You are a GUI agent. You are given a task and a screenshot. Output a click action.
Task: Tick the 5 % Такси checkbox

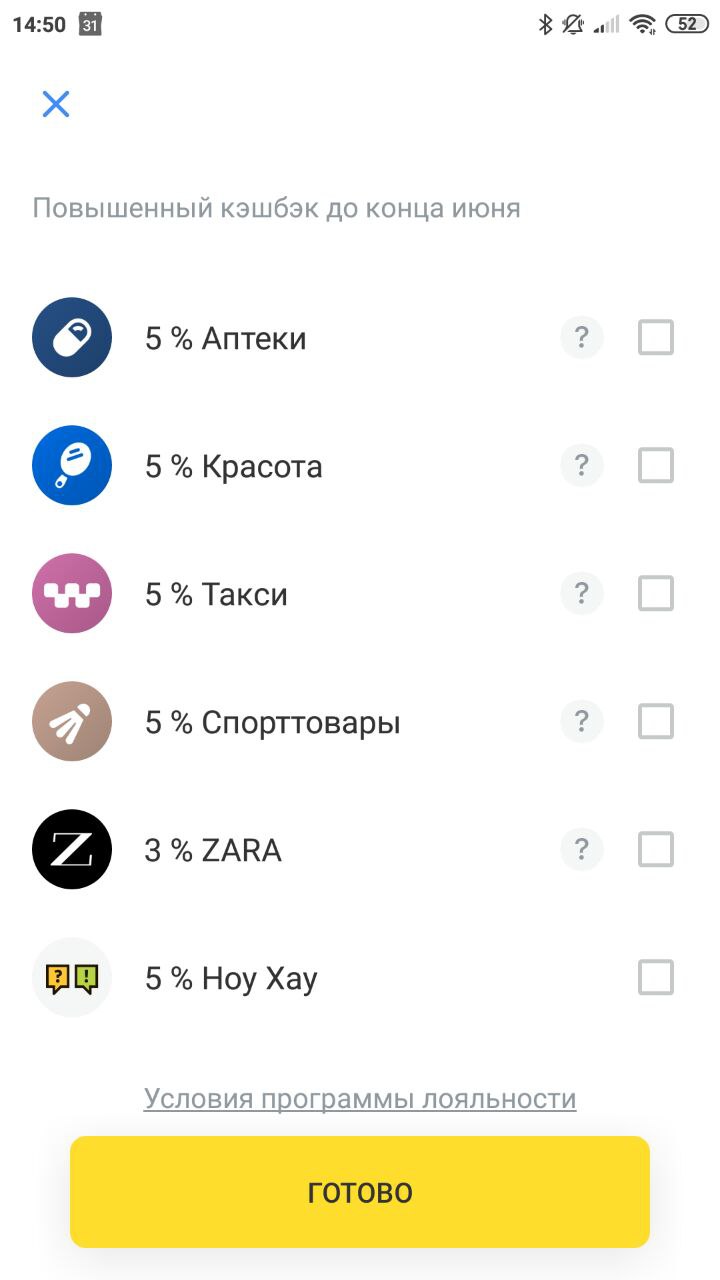(656, 594)
